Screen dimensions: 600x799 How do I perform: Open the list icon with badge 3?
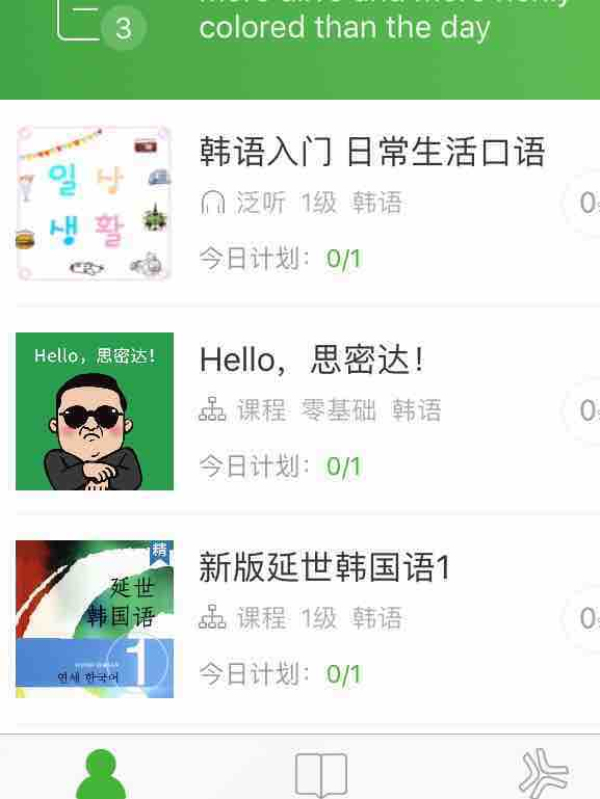[98, 22]
